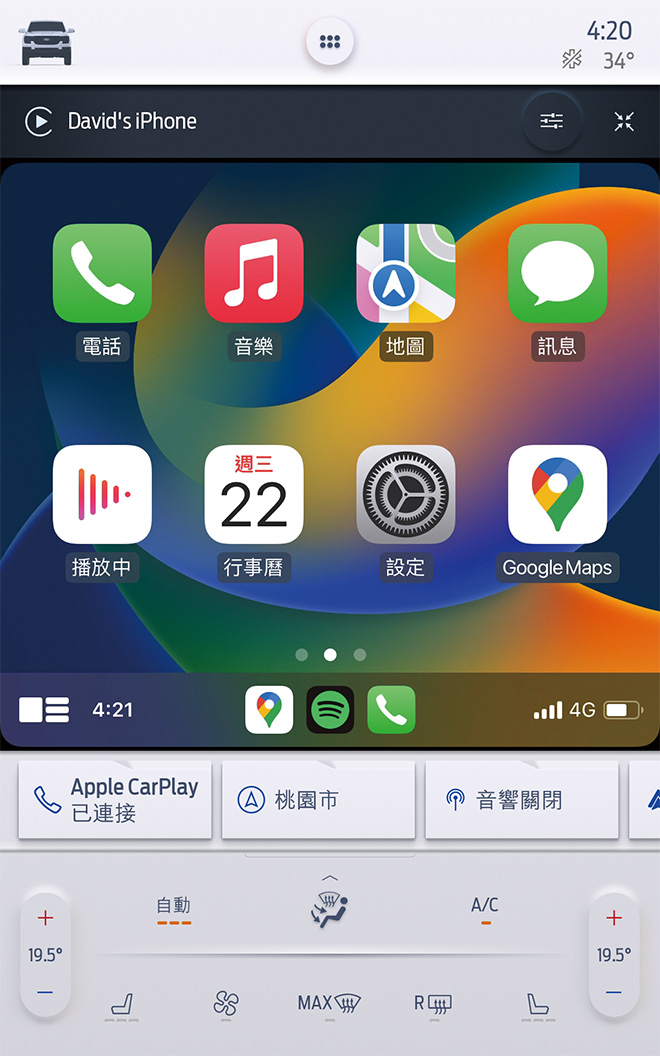
Task: Launch Google Maps from the grid
Action: [x=557, y=494]
